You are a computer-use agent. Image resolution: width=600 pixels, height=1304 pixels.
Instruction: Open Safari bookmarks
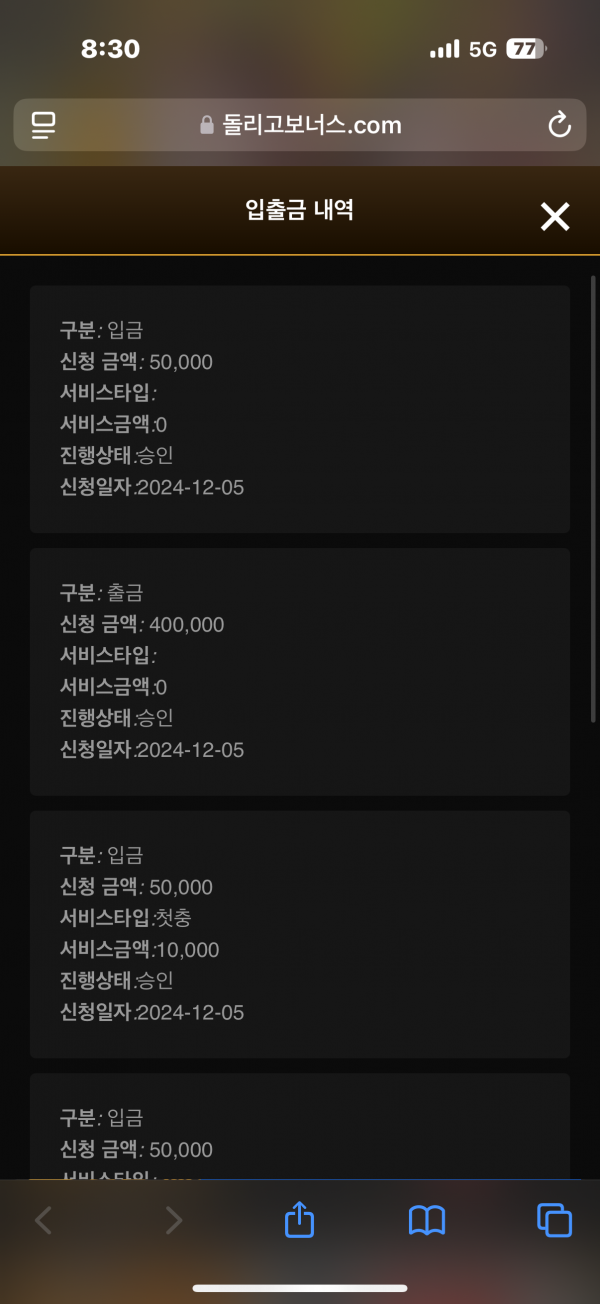click(427, 1220)
